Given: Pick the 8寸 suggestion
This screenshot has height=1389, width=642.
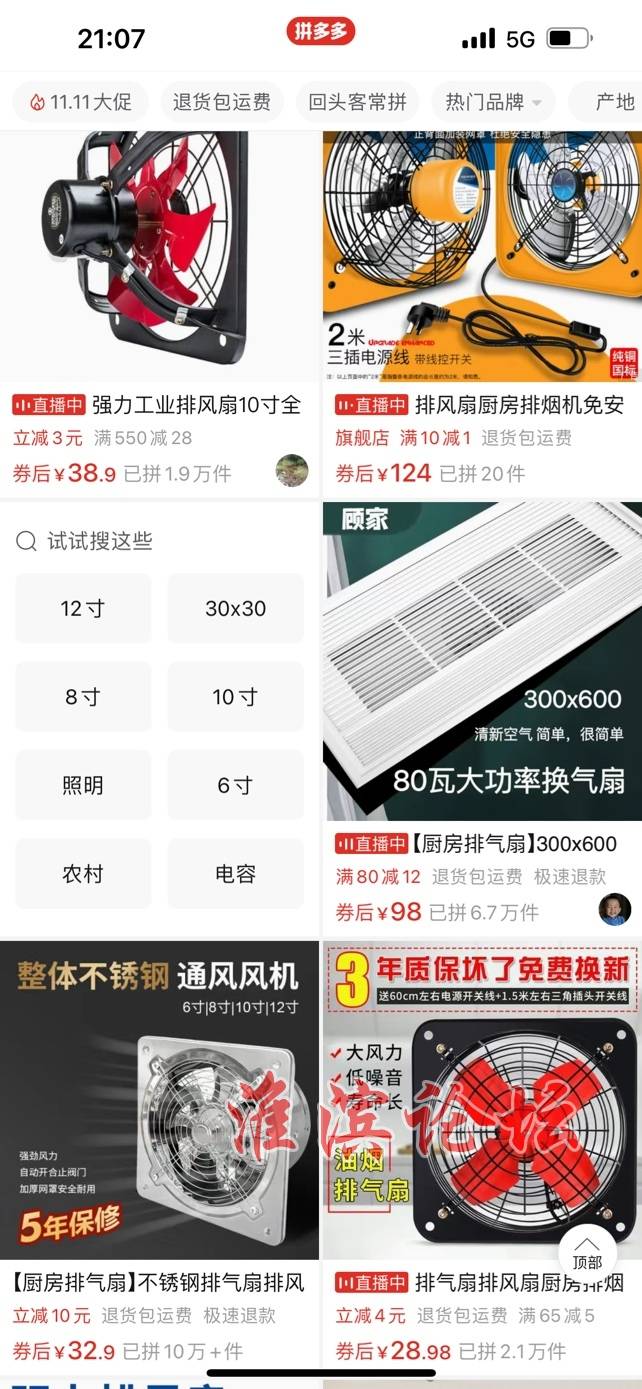Looking at the screenshot, I should [x=83, y=697].
